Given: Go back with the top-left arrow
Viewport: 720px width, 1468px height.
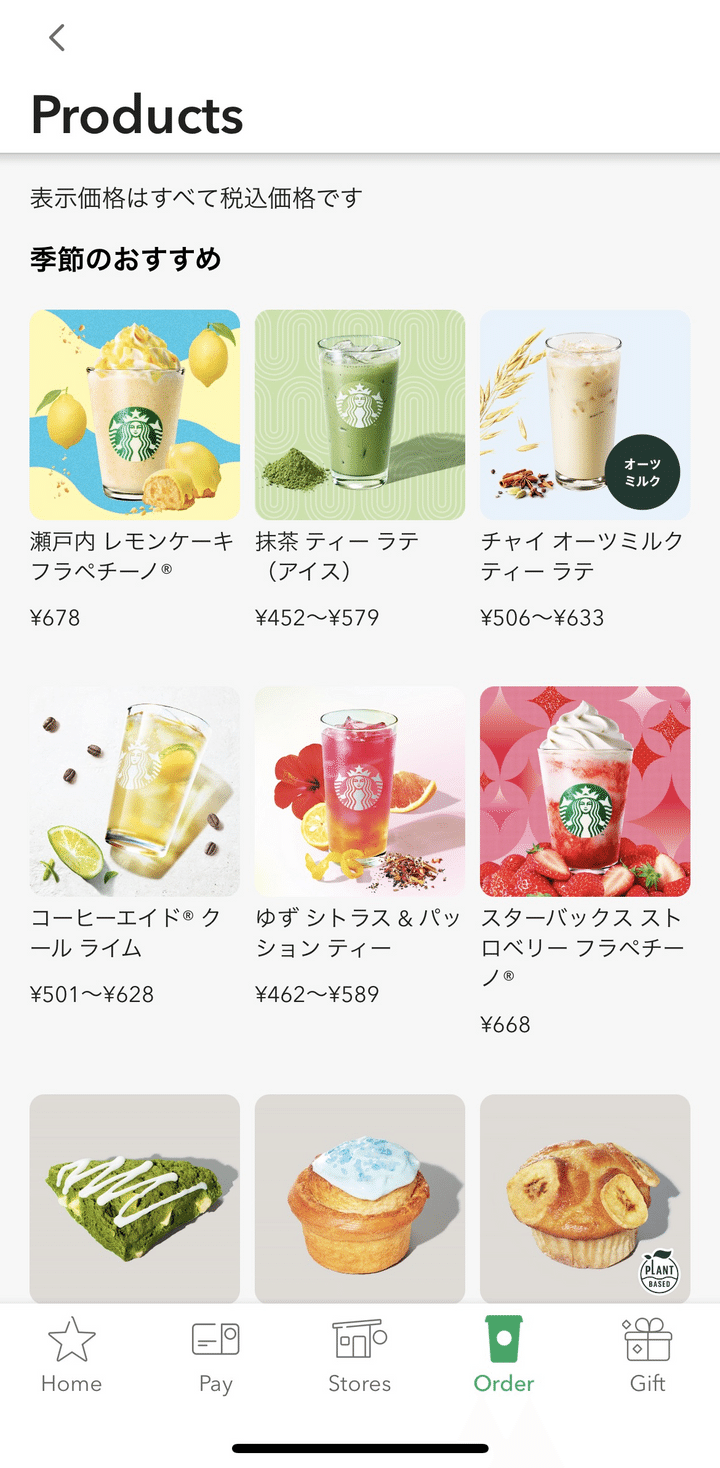Looking at the screenshot, I should tap(57, 38).
